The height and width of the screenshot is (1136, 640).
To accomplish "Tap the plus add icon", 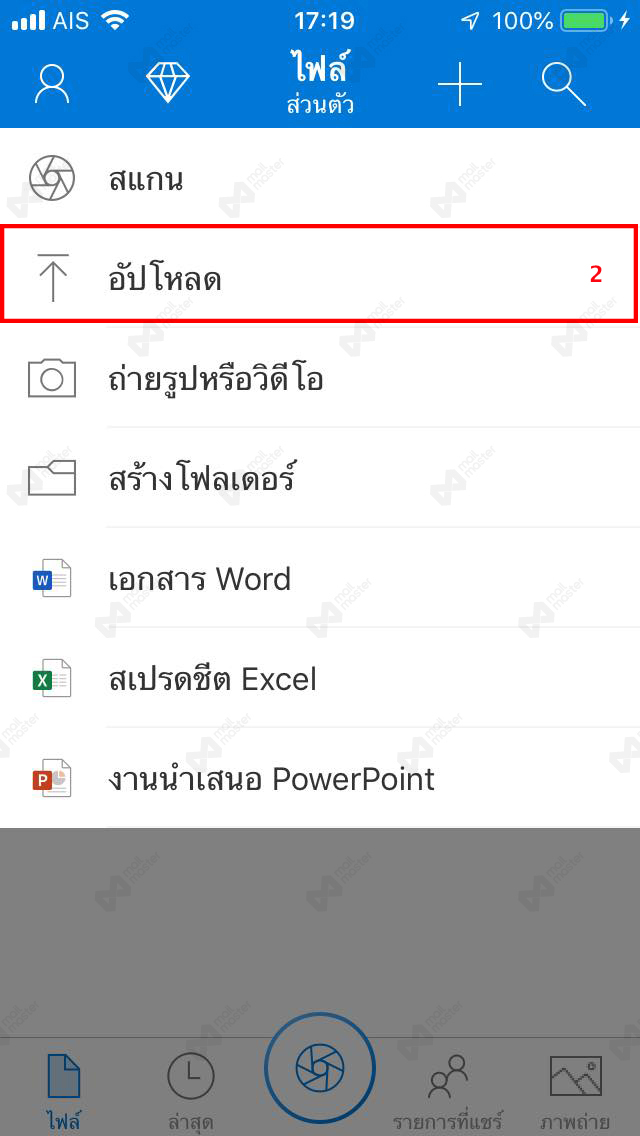I will 460,85.
